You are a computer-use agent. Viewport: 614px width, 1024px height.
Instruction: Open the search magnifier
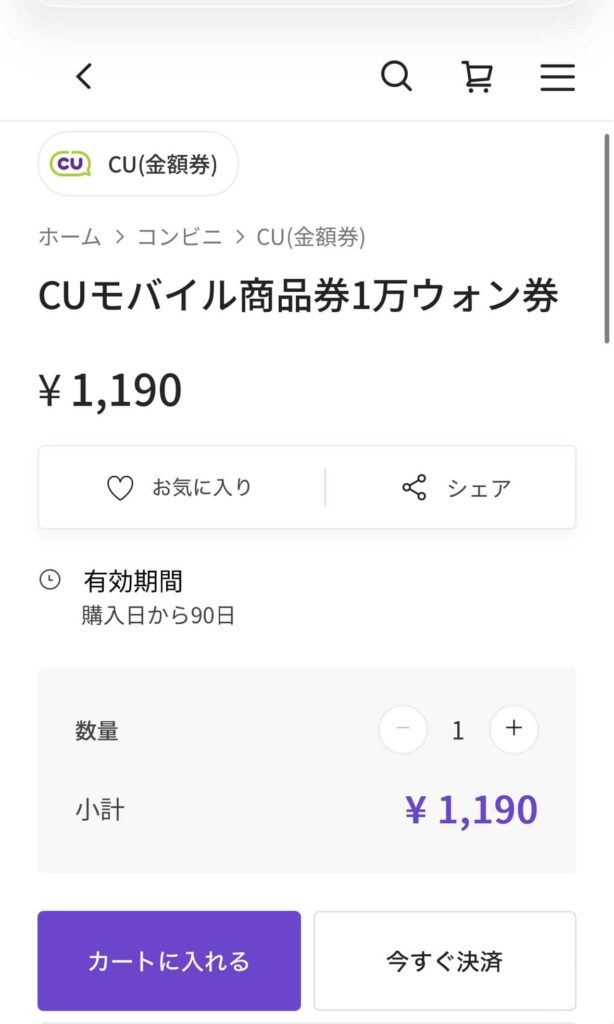396,76
